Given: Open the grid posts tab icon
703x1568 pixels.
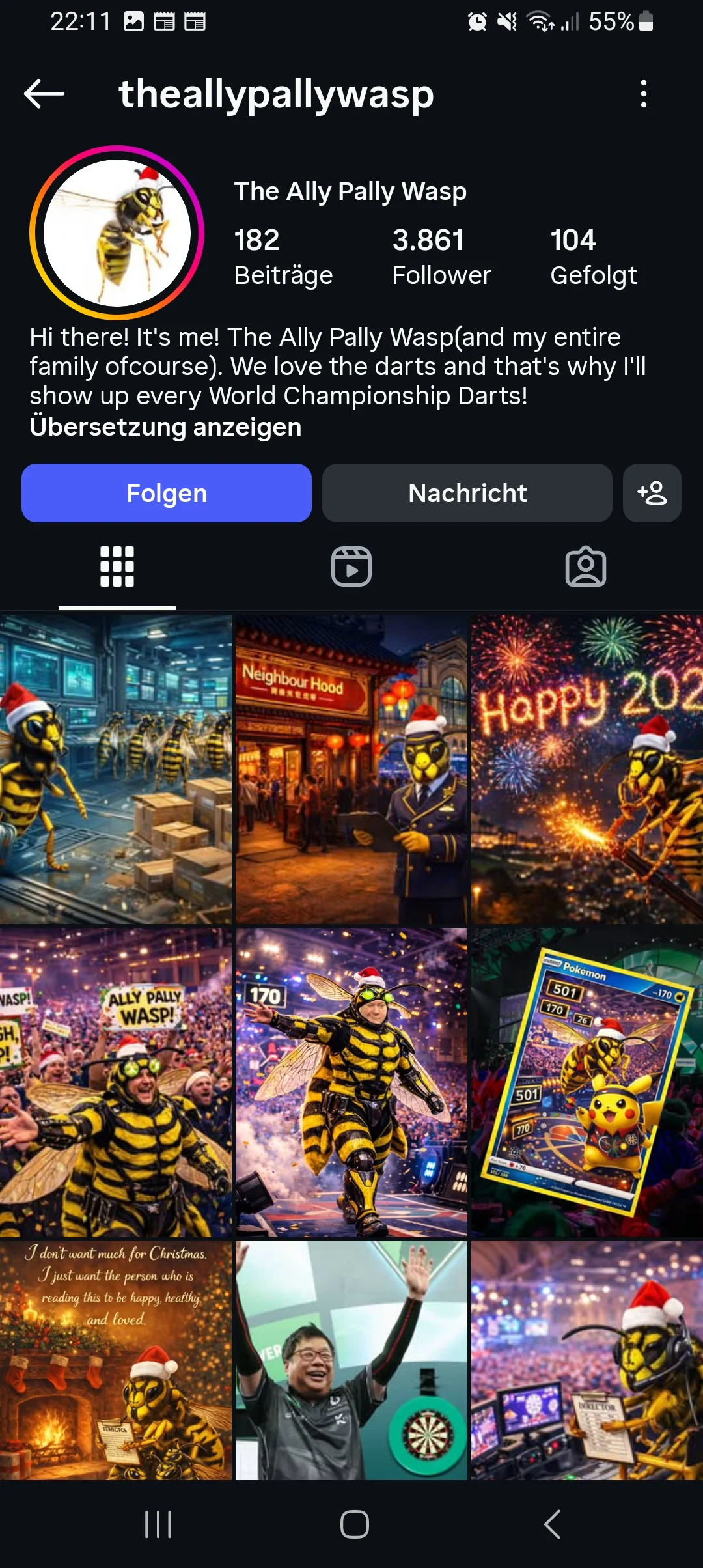Looking at the screenshot, I should (x=117, y=567).
